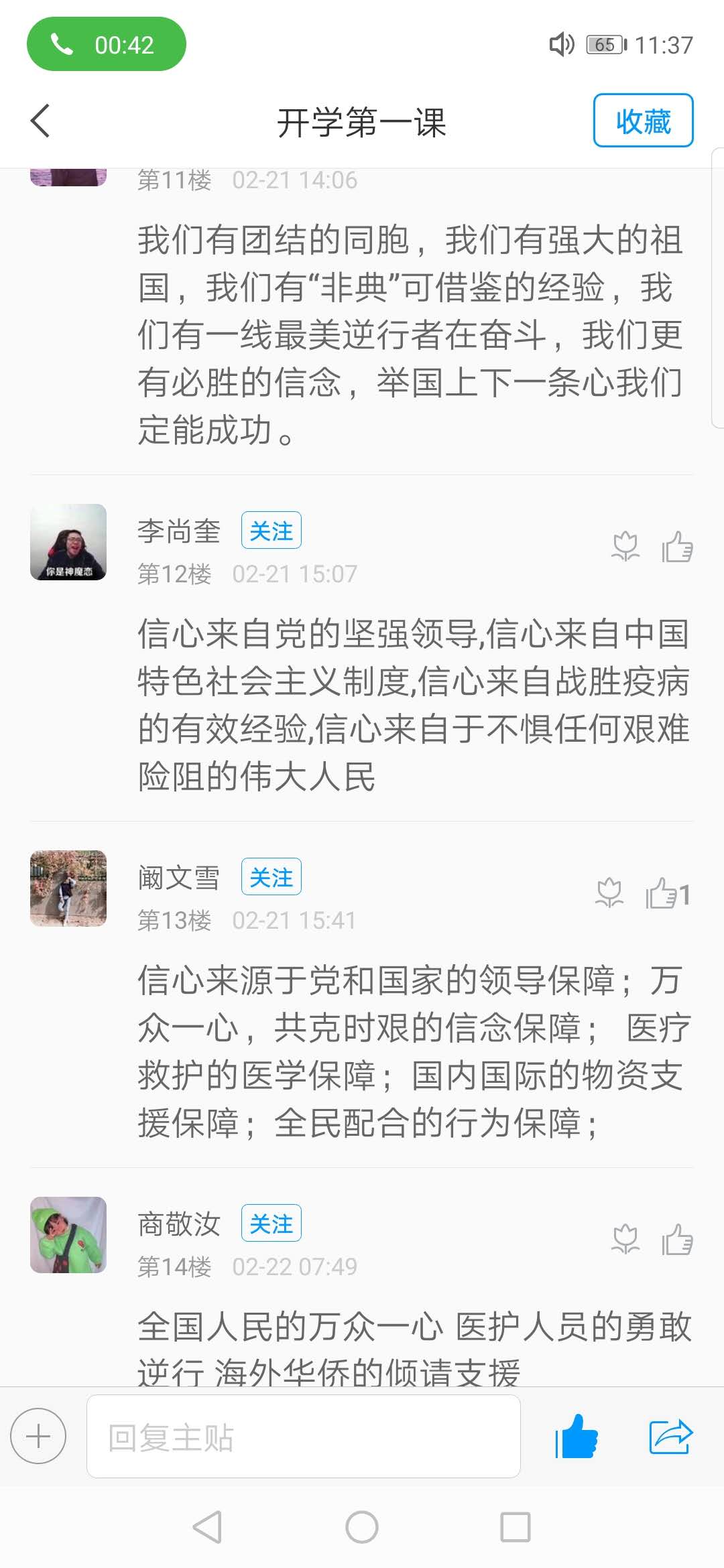Share this post
This screenshot has width=724, height=1568.
(x=670, y=1436)
